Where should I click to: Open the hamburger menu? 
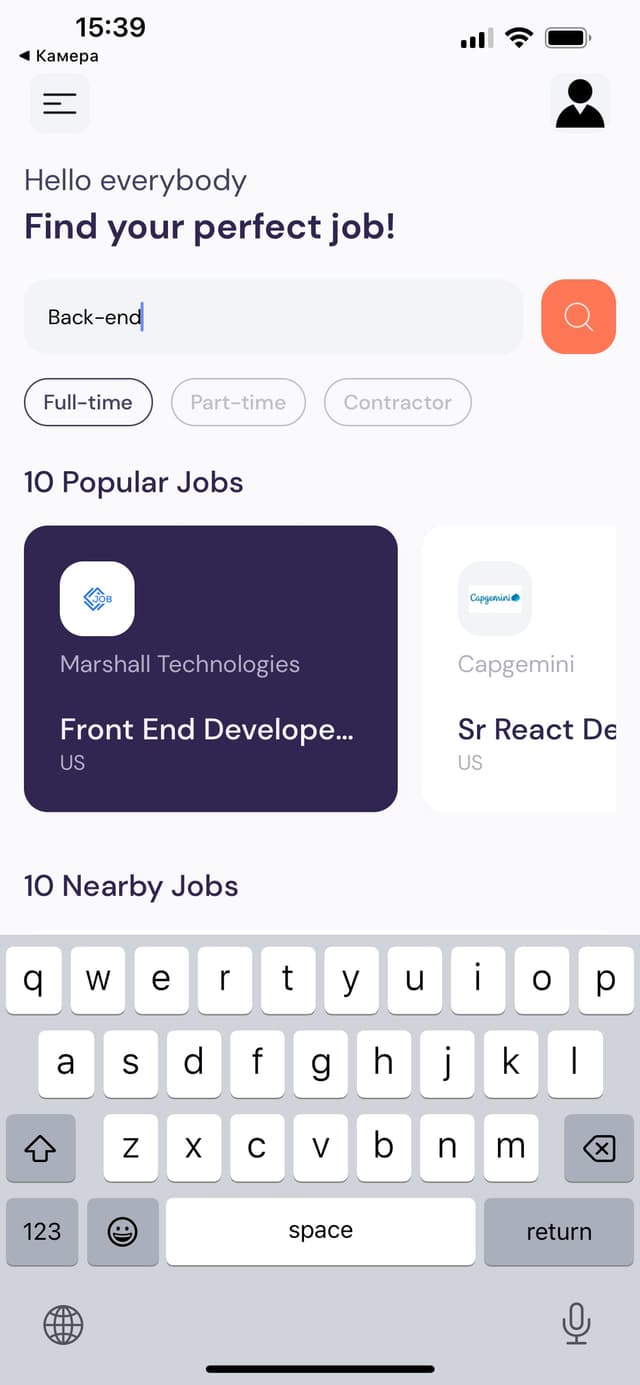[60, 103]
